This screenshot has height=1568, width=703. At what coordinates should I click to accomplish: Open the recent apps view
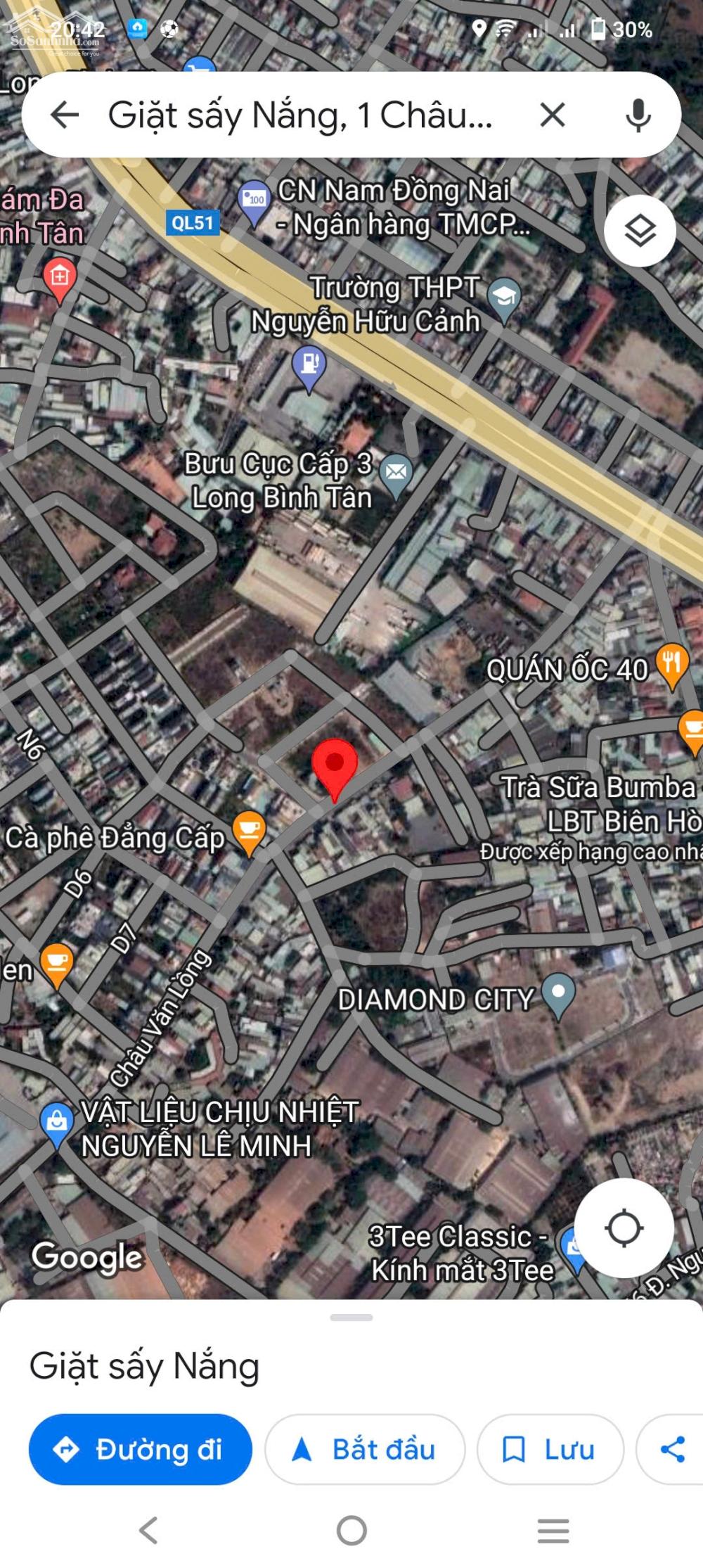tap(553, 1530)
